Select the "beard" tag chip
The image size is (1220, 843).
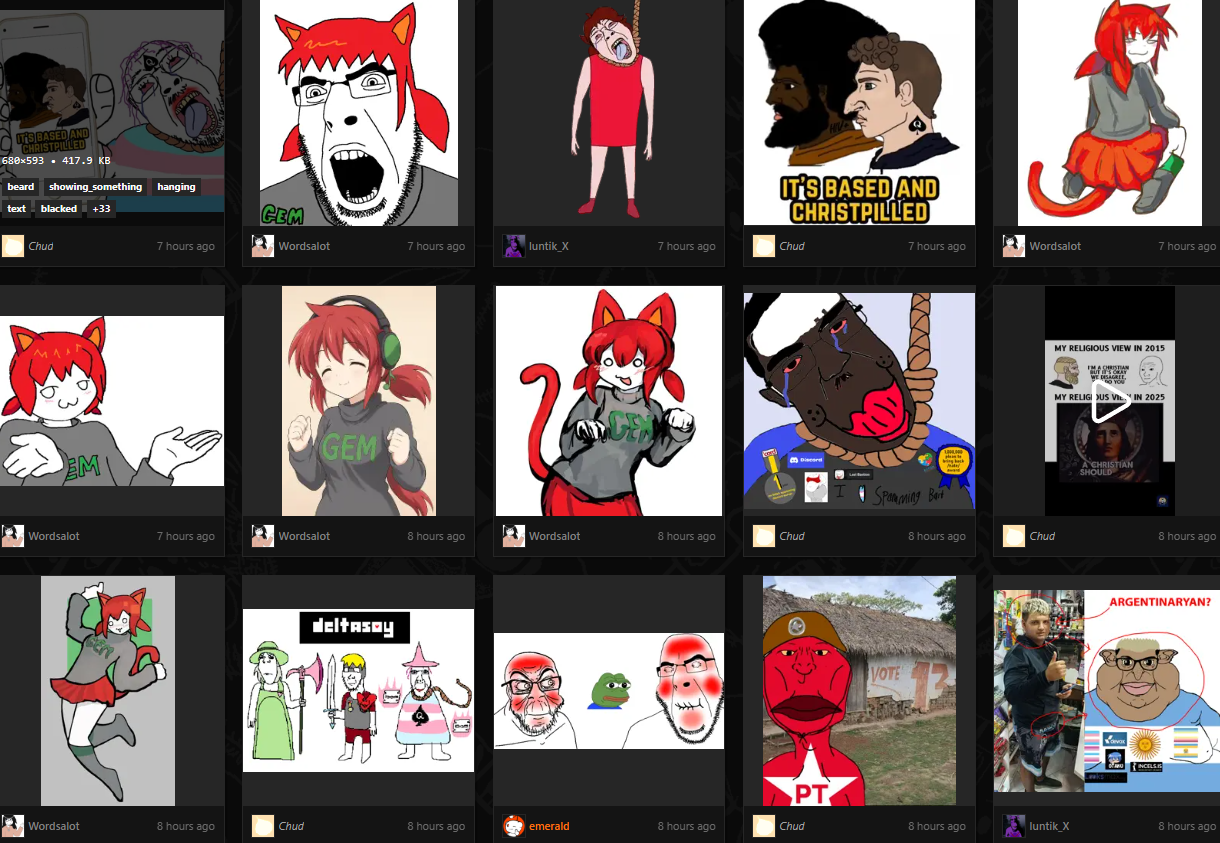pos(21,187)
